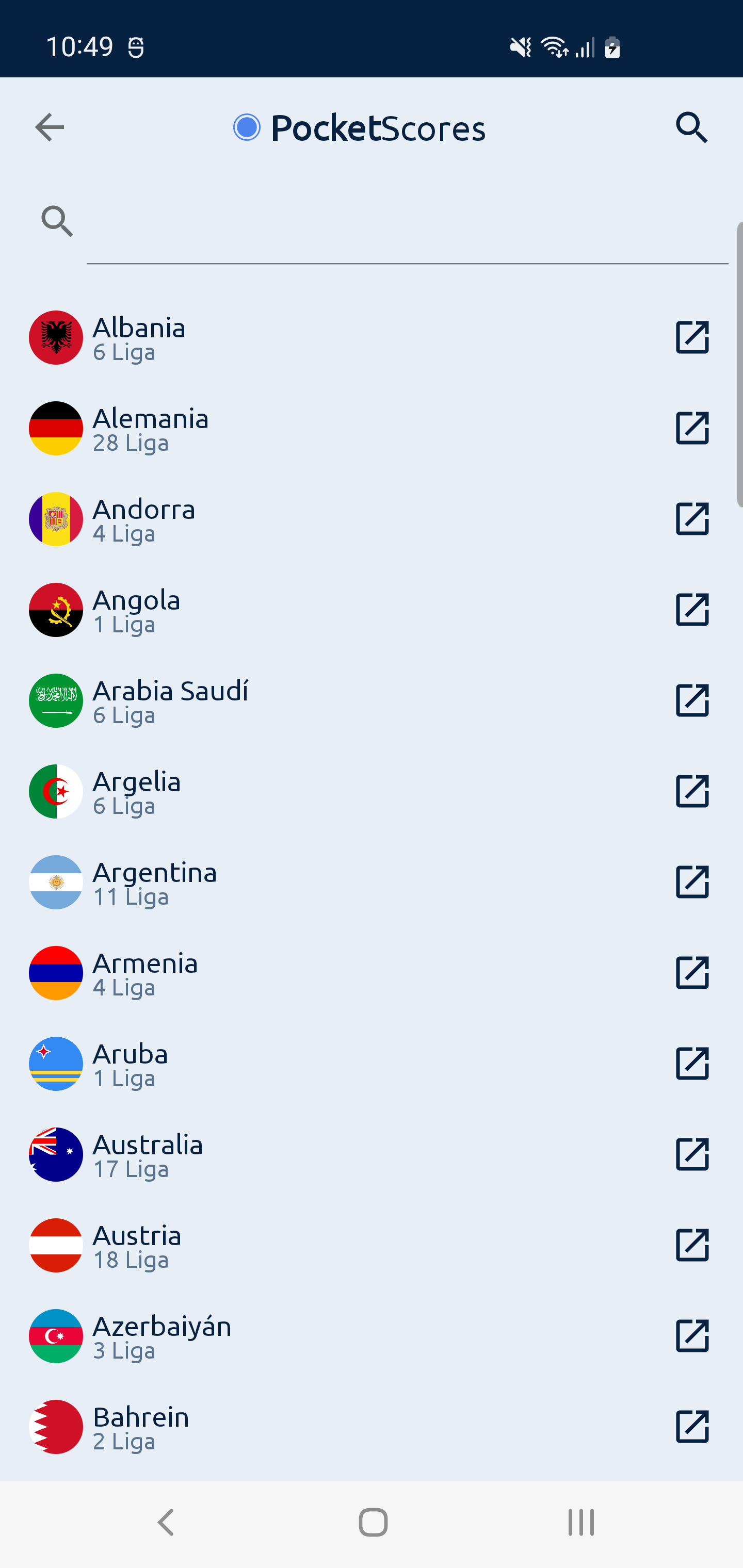Viewport: 743px width, 1568px height.
Task: Launch the open icon for Armenia
Action: coord(692,973)
